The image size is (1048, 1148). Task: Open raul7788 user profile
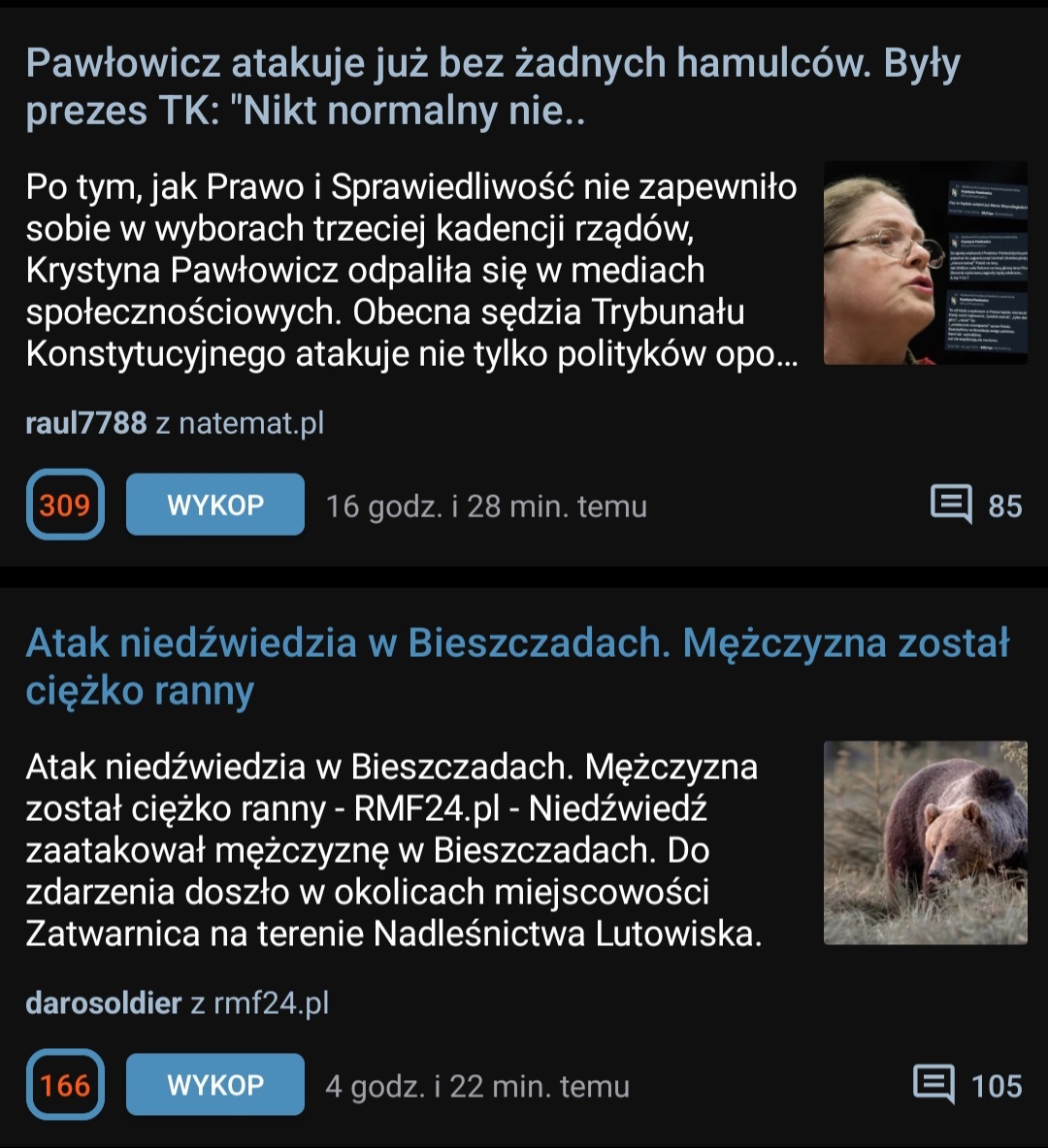click(x=86, y=423)
